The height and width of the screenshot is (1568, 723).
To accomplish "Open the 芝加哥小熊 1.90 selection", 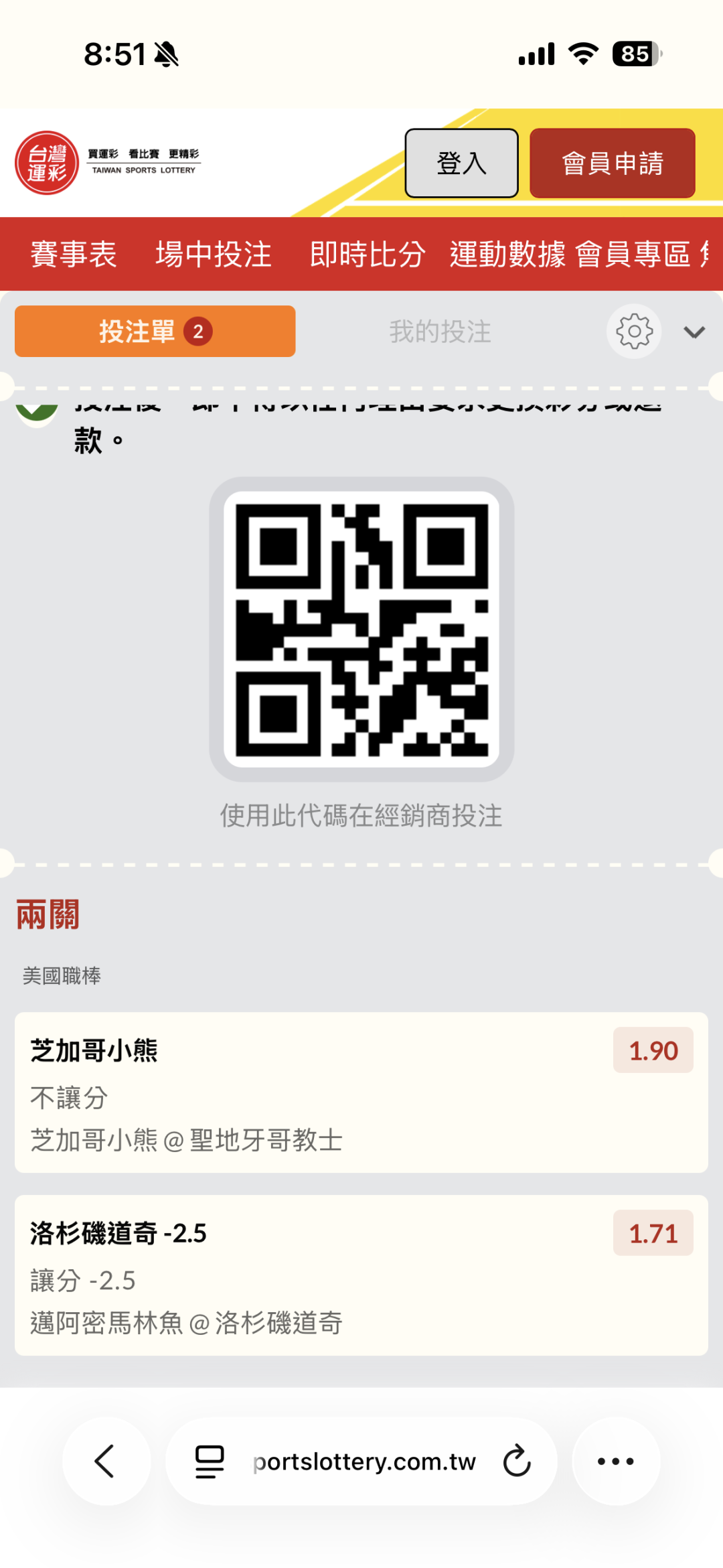I will click(x=361, y=1092).
